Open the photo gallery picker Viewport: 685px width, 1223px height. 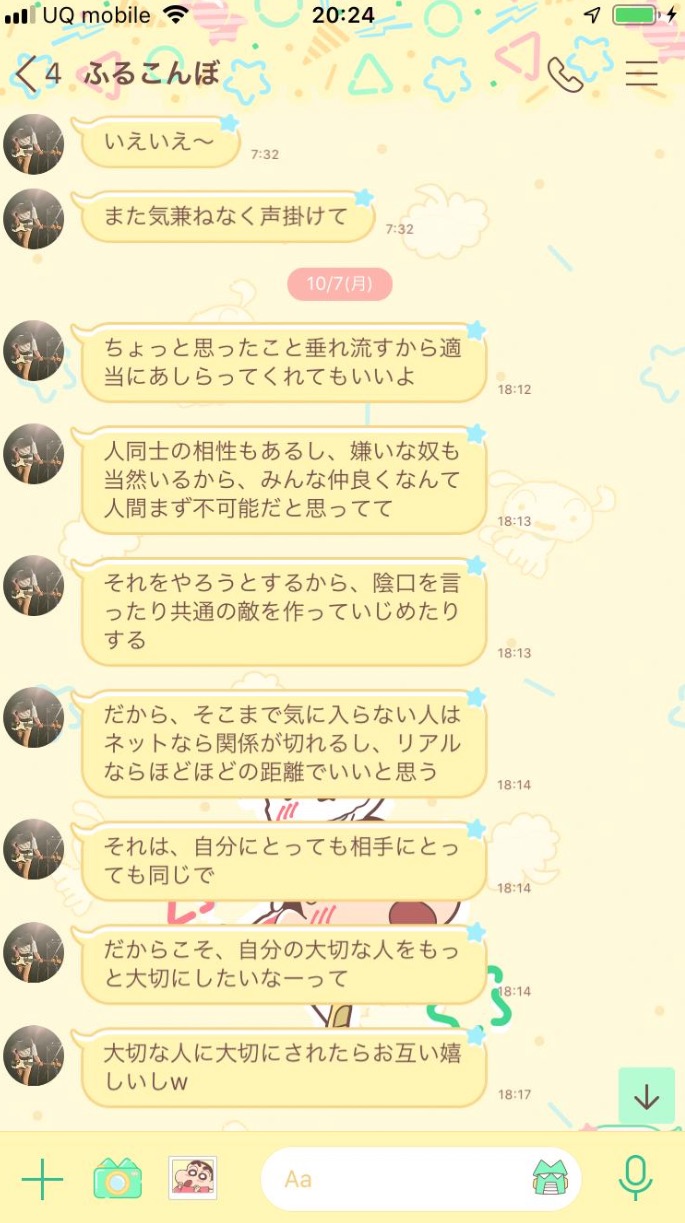192,1178
